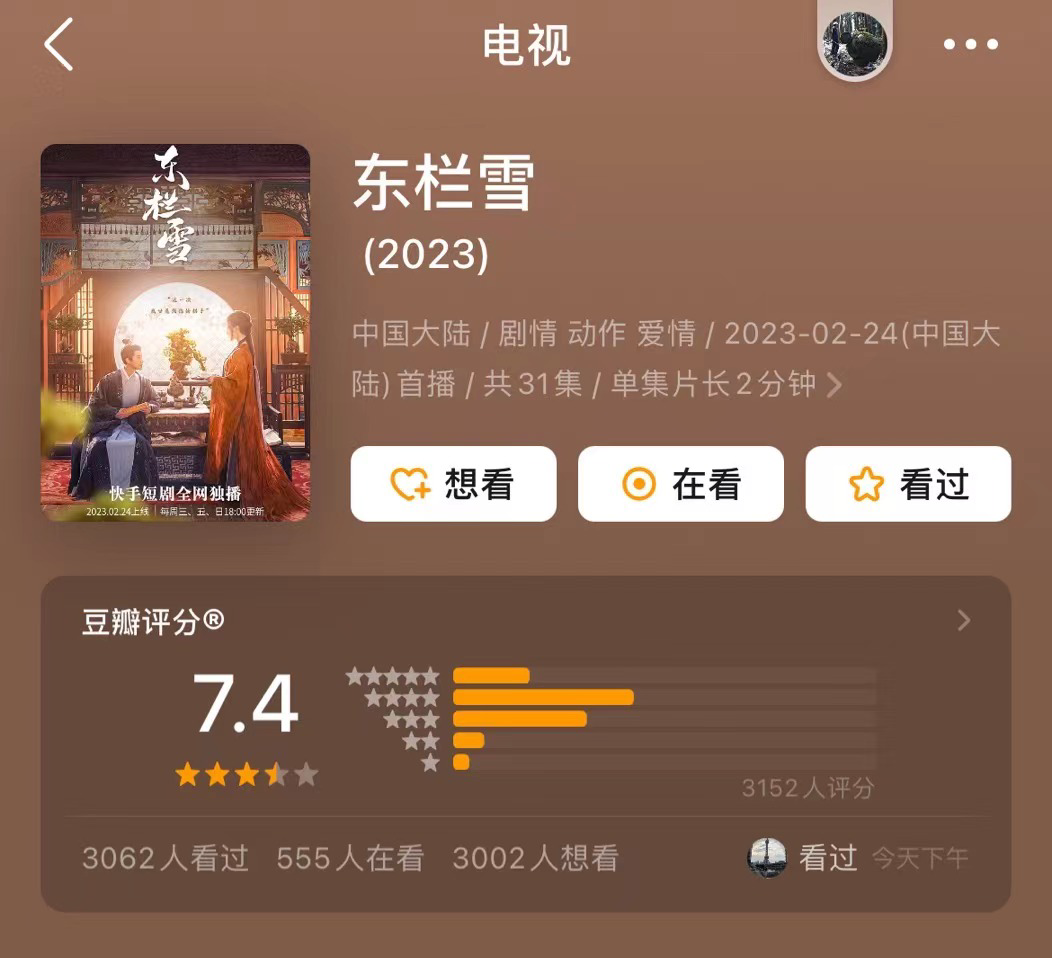Mark the show as 在看
Viewport: 1052px width, 958px height.
click(x=681, y=484)
